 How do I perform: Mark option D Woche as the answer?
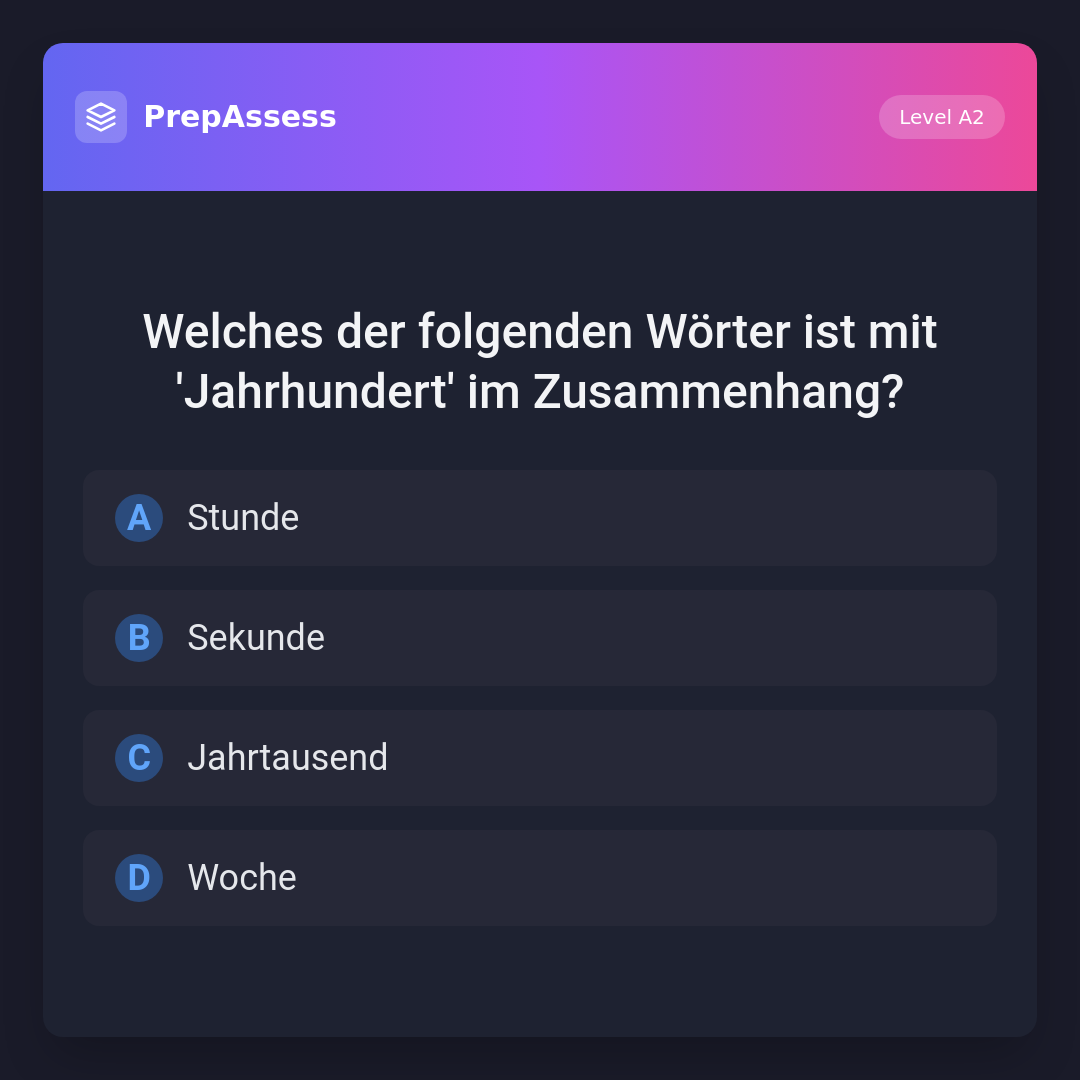click(x=540, y=878)
